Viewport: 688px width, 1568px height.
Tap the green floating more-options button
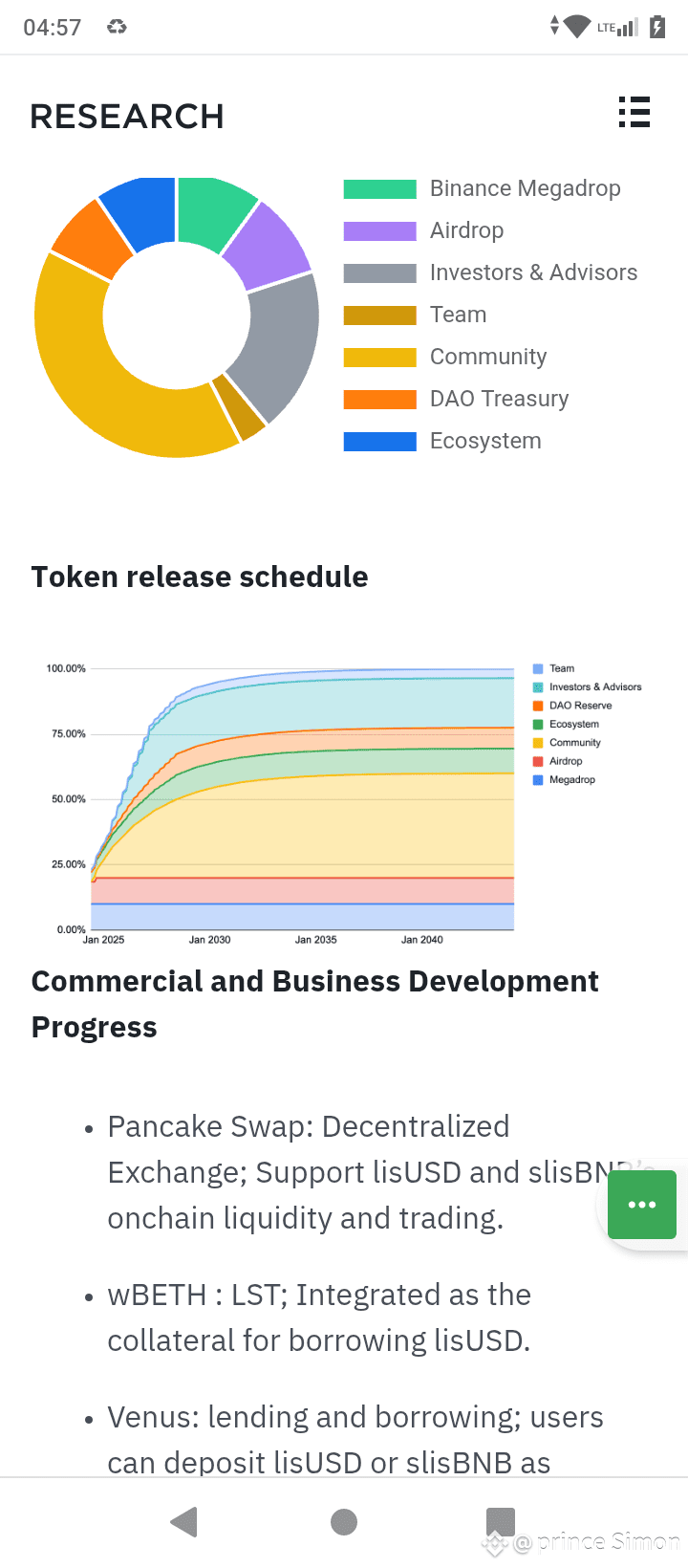[x=642, y=1205]
